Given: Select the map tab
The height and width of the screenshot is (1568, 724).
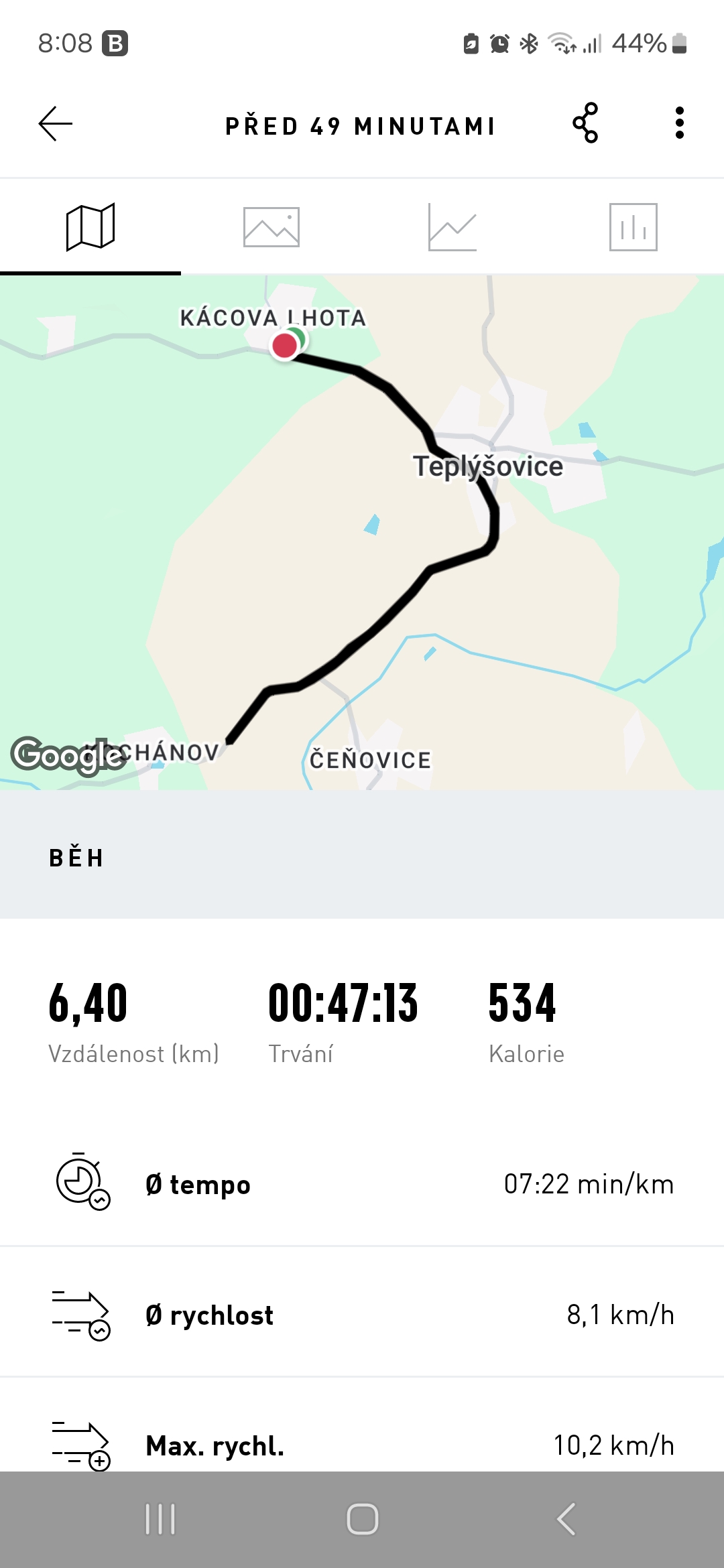Looking at the screenshot, I should pos(90,227).
